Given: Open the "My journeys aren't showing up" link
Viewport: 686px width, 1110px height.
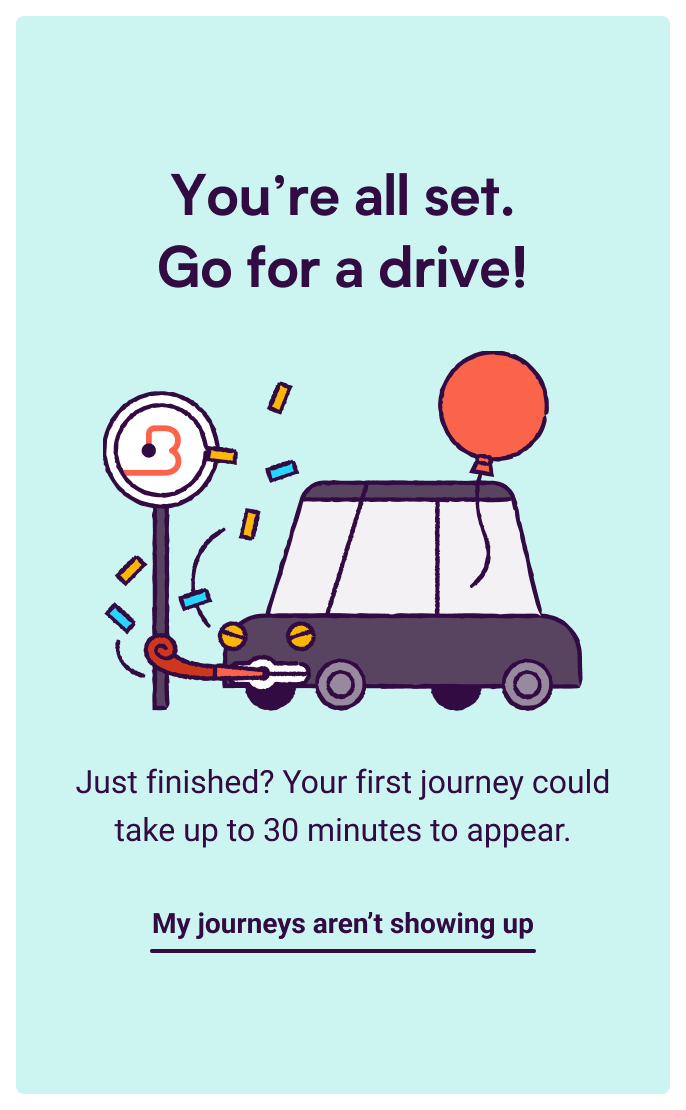Looking at the screenshot, I should tap(343, 924).
